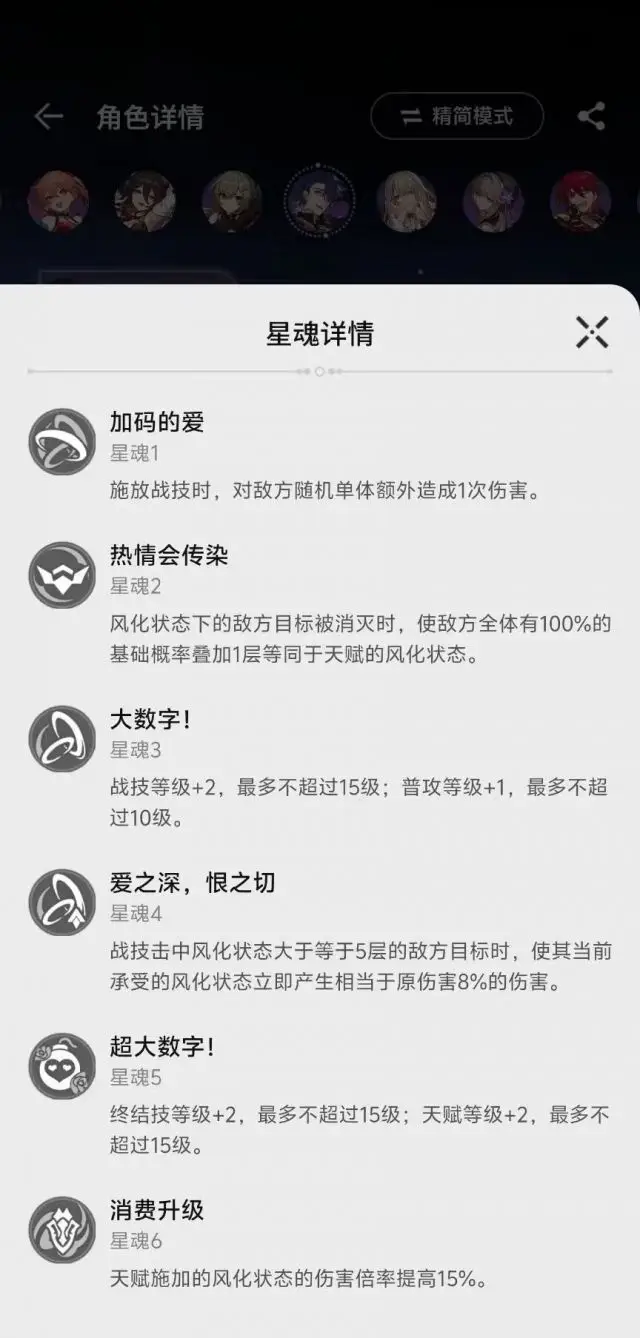The width and height of the screenshot is (640, 1338).
Task: Switch to 精简模式
Action: pyautogui.click(x=457, y=116)
